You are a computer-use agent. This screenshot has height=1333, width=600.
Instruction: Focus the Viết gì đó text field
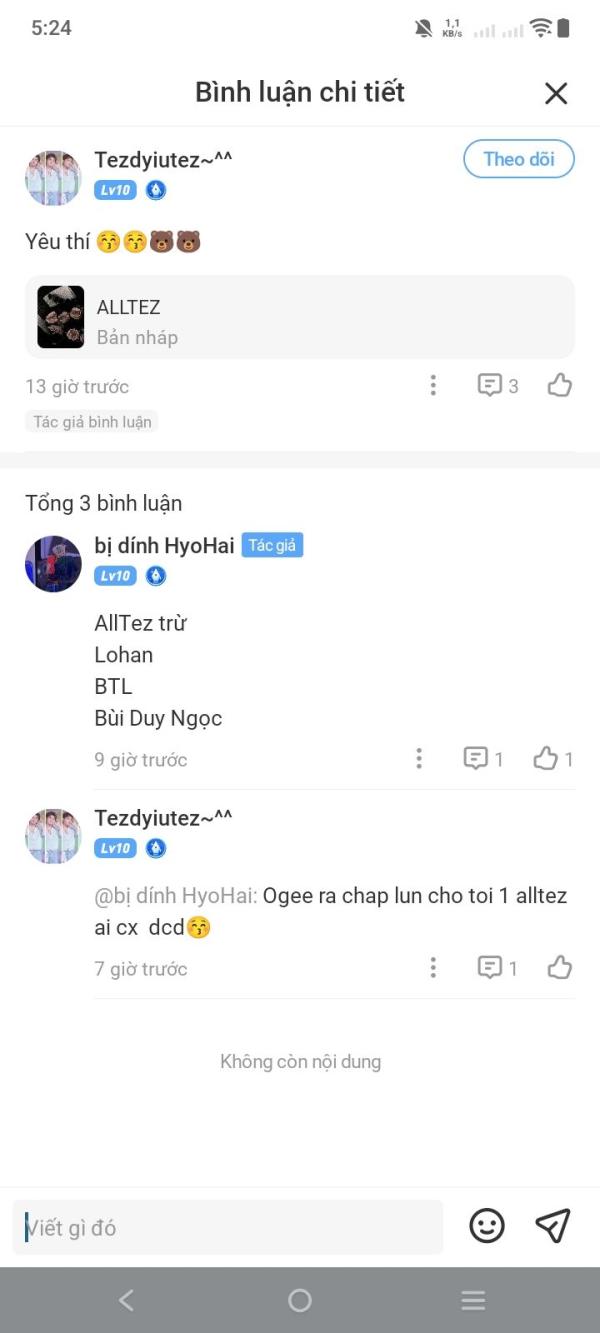228,1227
